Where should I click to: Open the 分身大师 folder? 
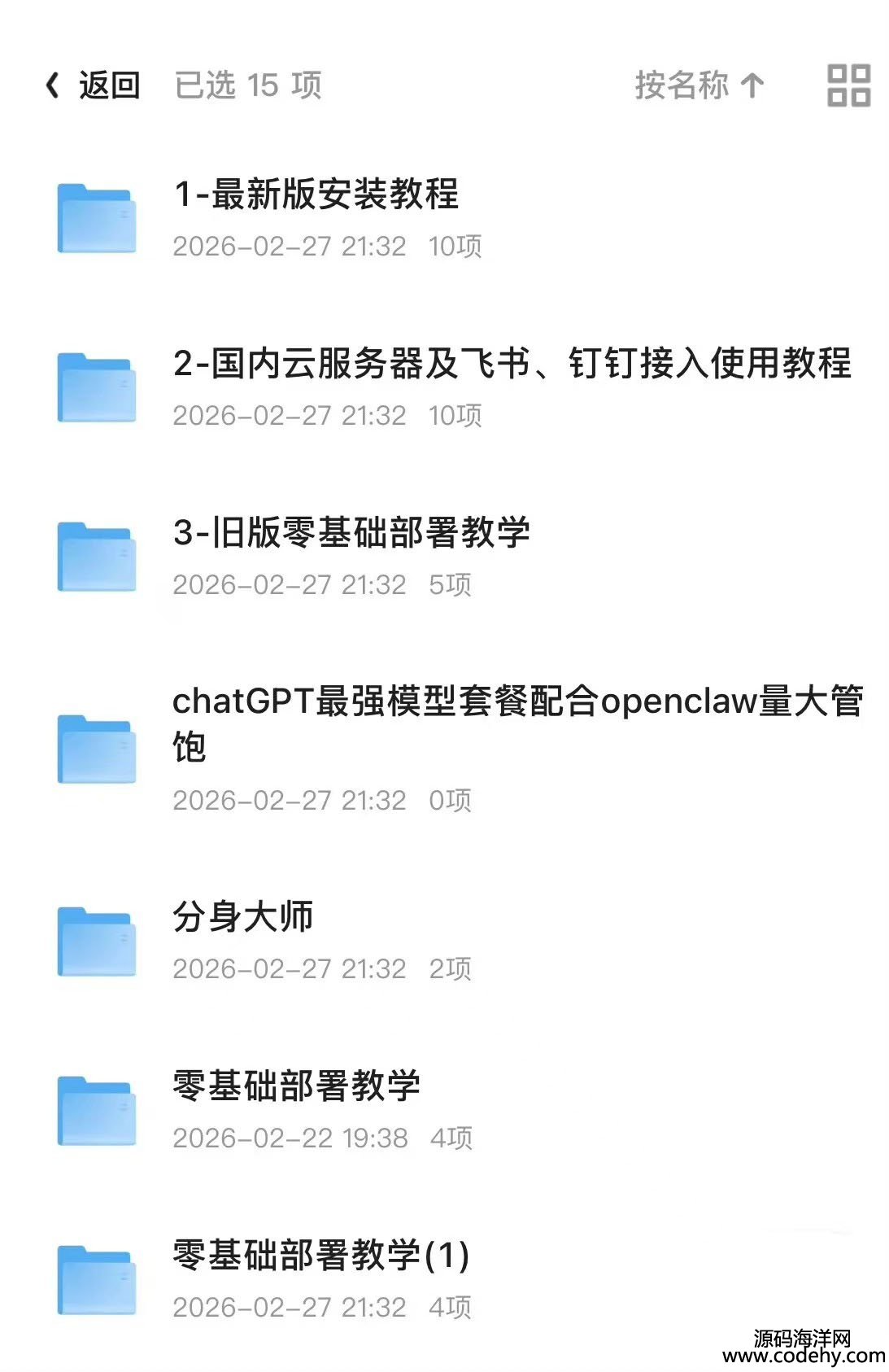point(243,916)
